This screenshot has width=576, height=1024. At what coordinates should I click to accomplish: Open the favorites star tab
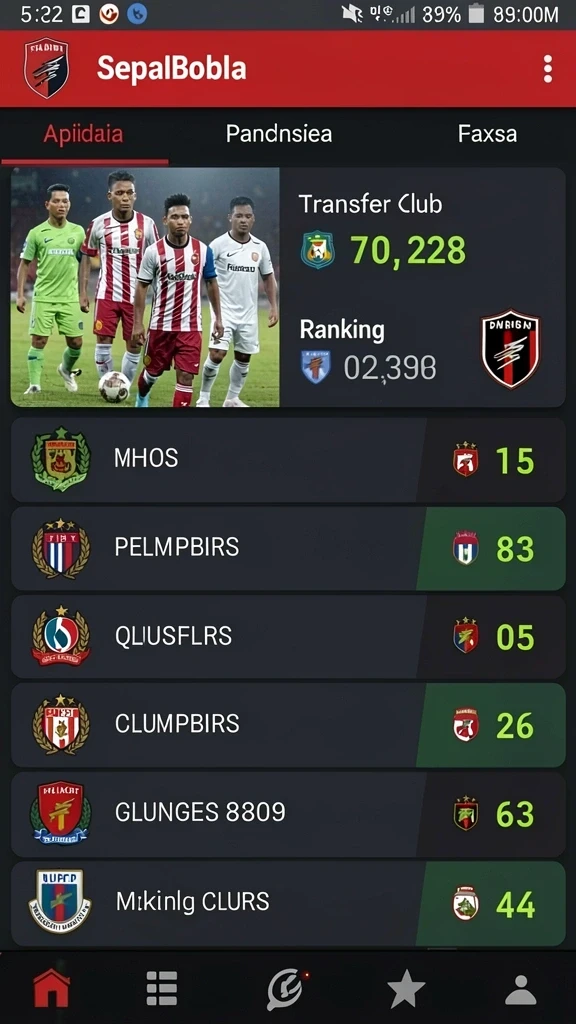[406, 988]
